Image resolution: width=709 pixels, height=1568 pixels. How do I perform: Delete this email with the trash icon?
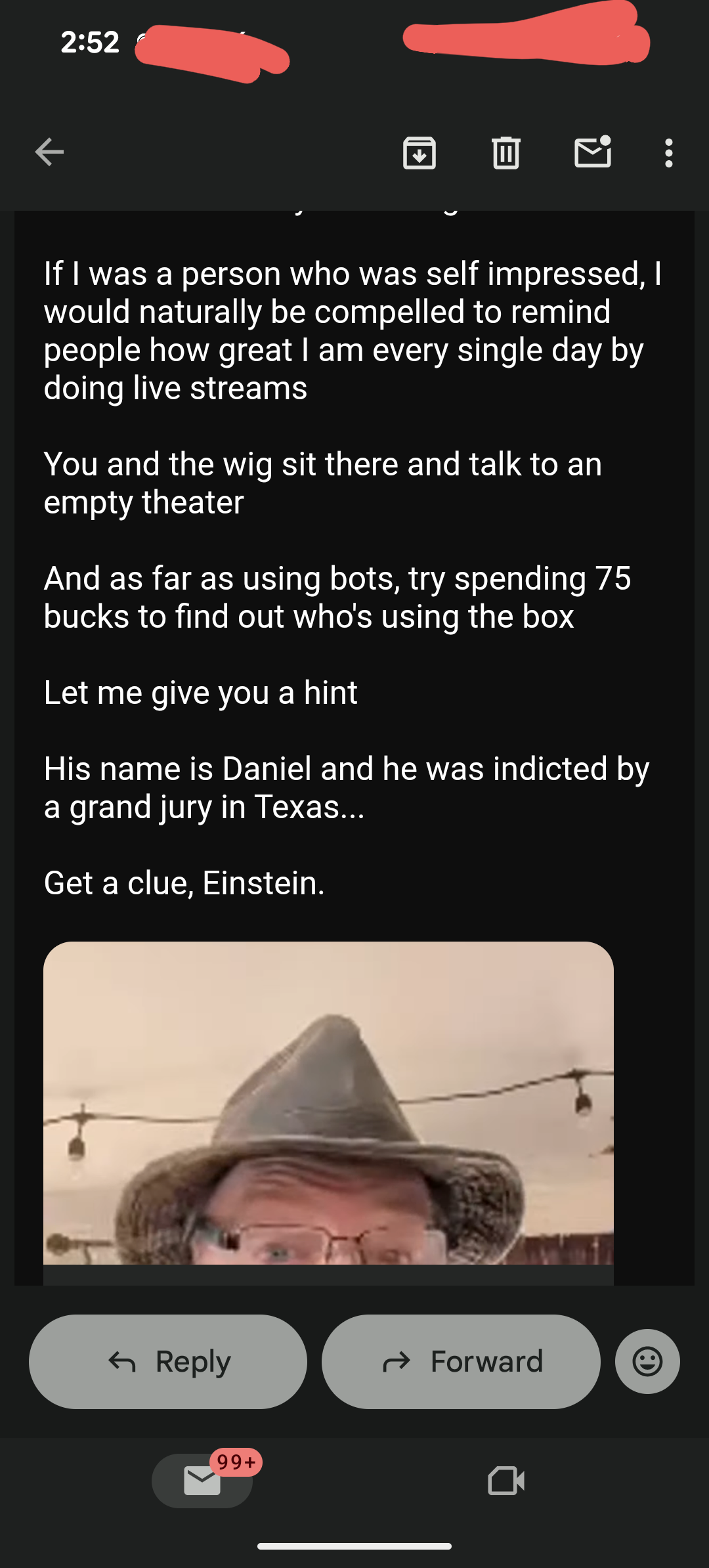click(505, 153)
